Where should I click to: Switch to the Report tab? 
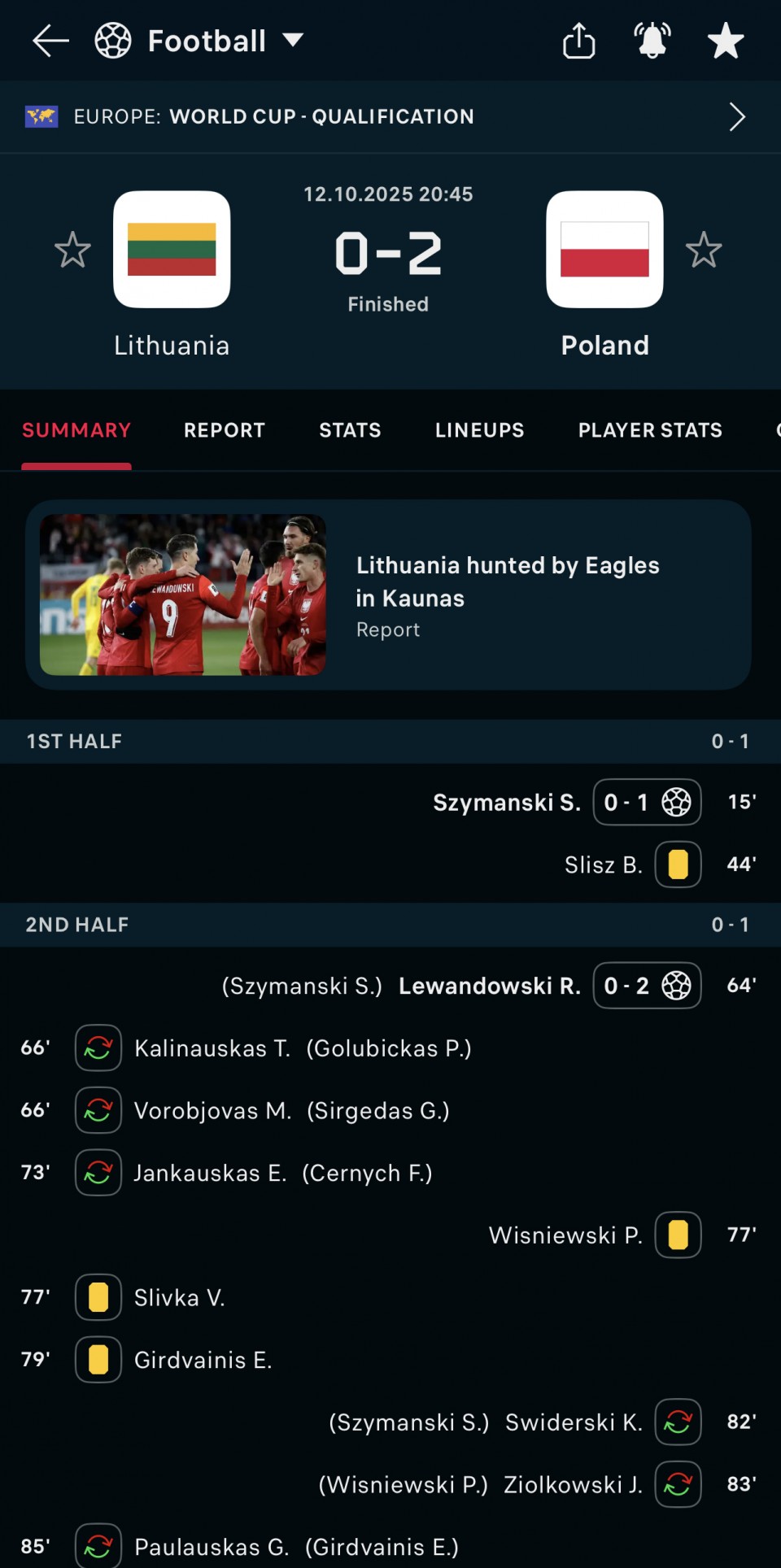coord(225,430)
